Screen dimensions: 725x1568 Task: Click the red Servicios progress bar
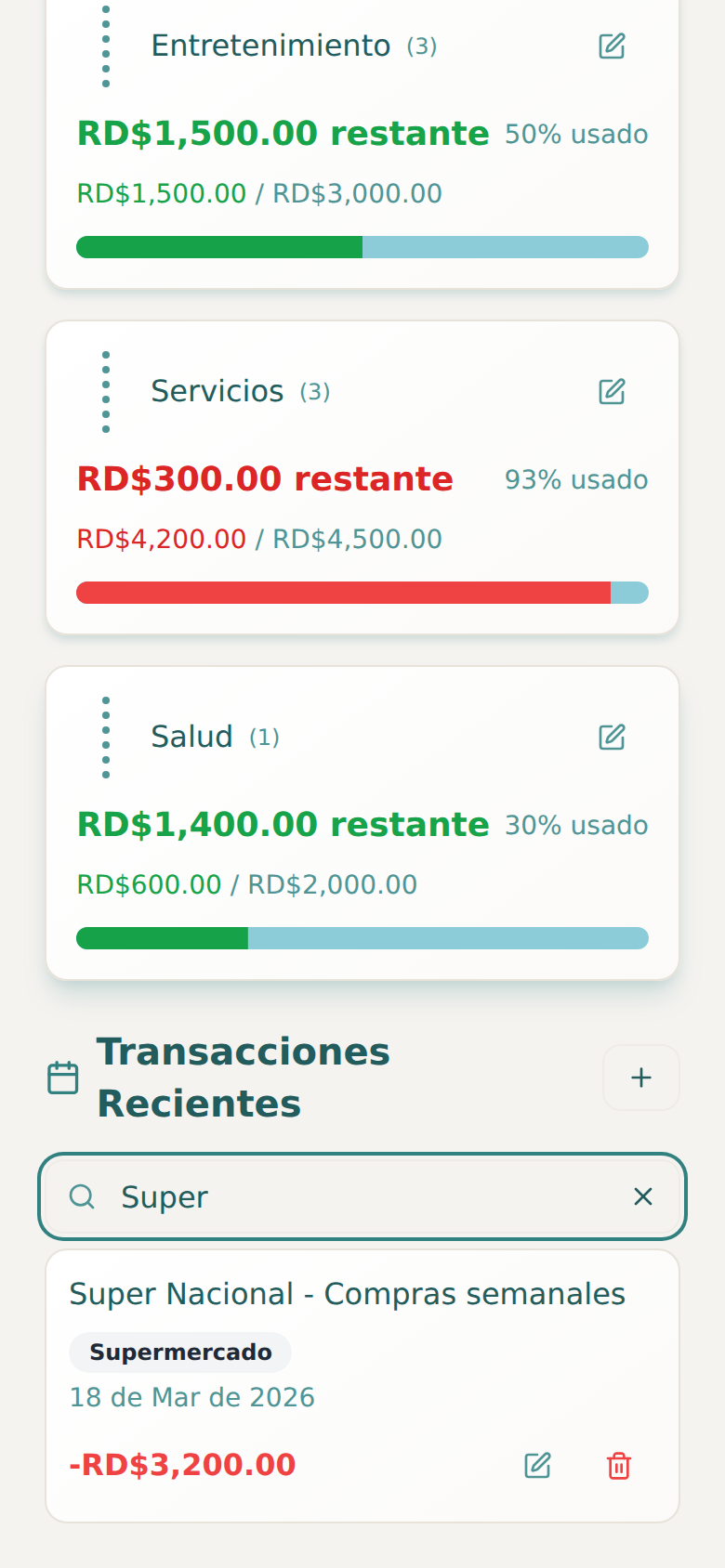(x=344, y=593)
